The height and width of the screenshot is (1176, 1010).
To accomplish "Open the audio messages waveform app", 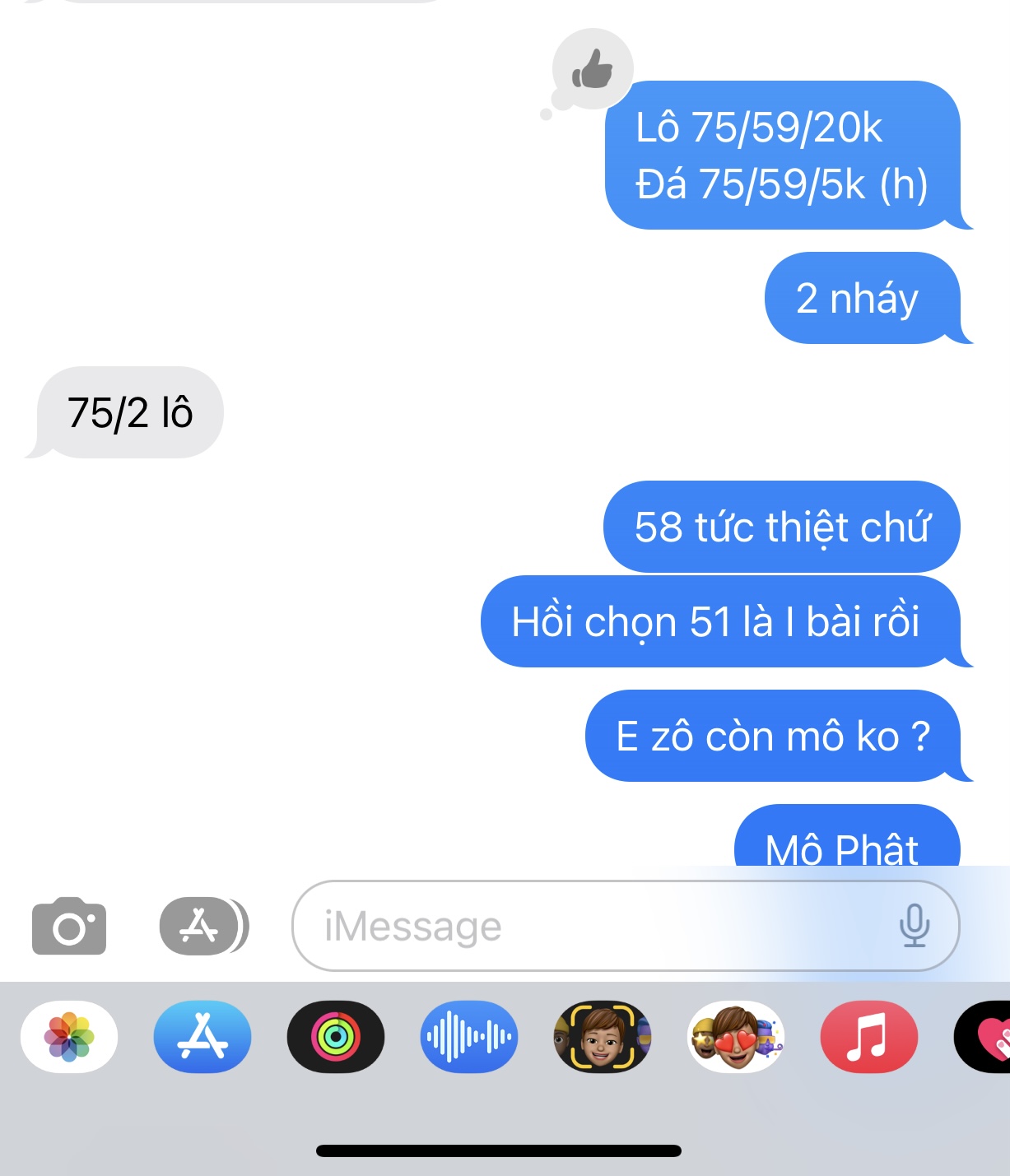I will [x=469, y=1037].
